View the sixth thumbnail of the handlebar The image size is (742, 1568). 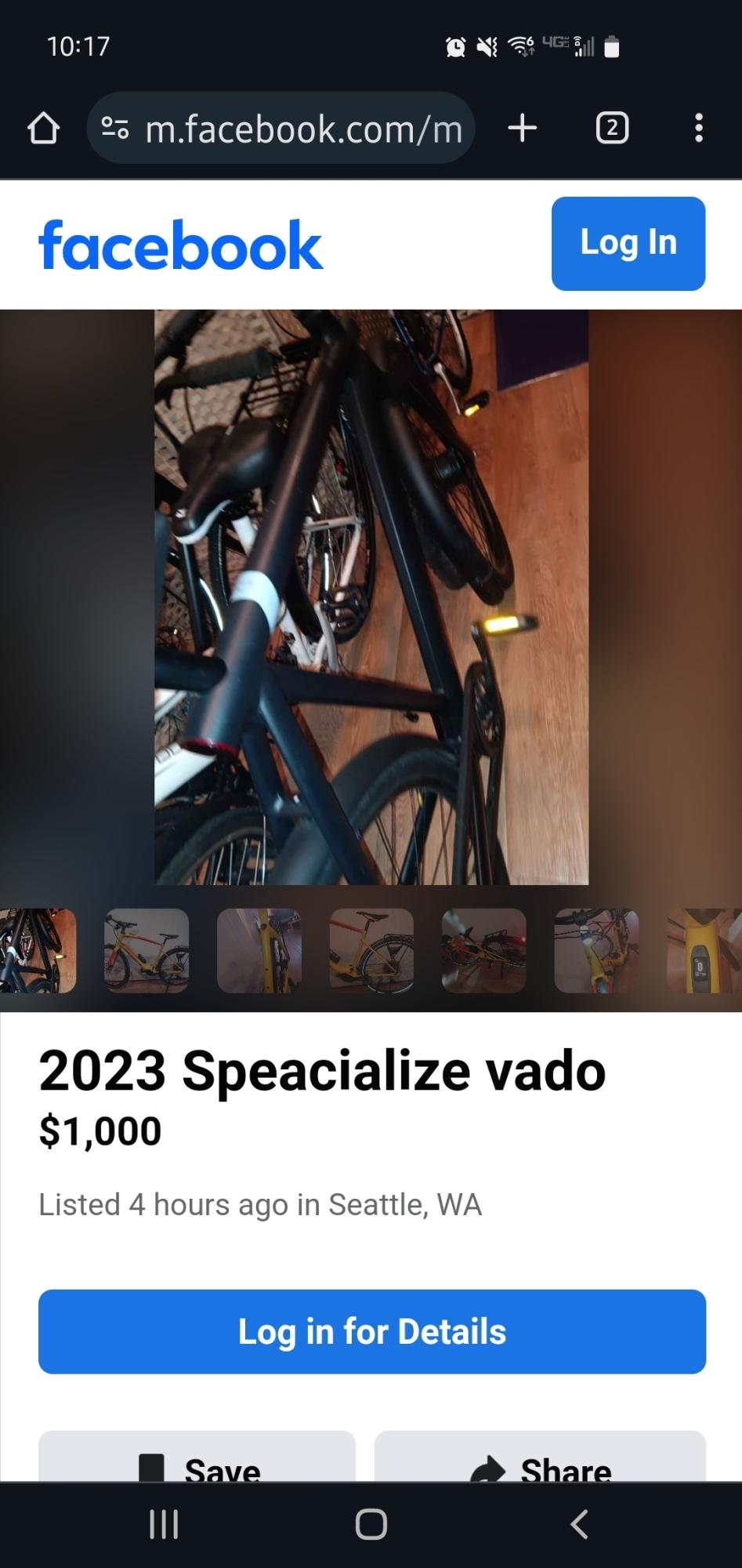pyautogui.click(x=596, y=950)
